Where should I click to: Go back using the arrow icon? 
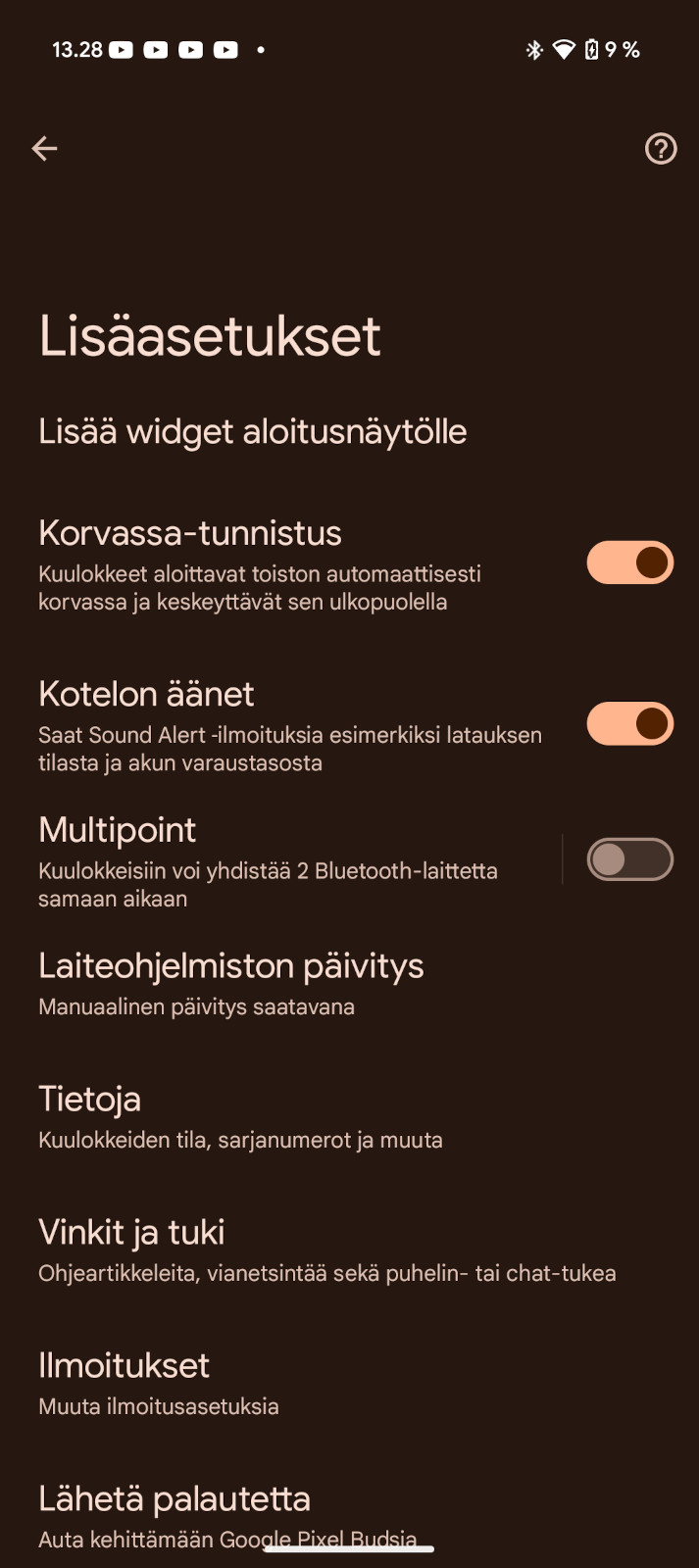point(45,149)
